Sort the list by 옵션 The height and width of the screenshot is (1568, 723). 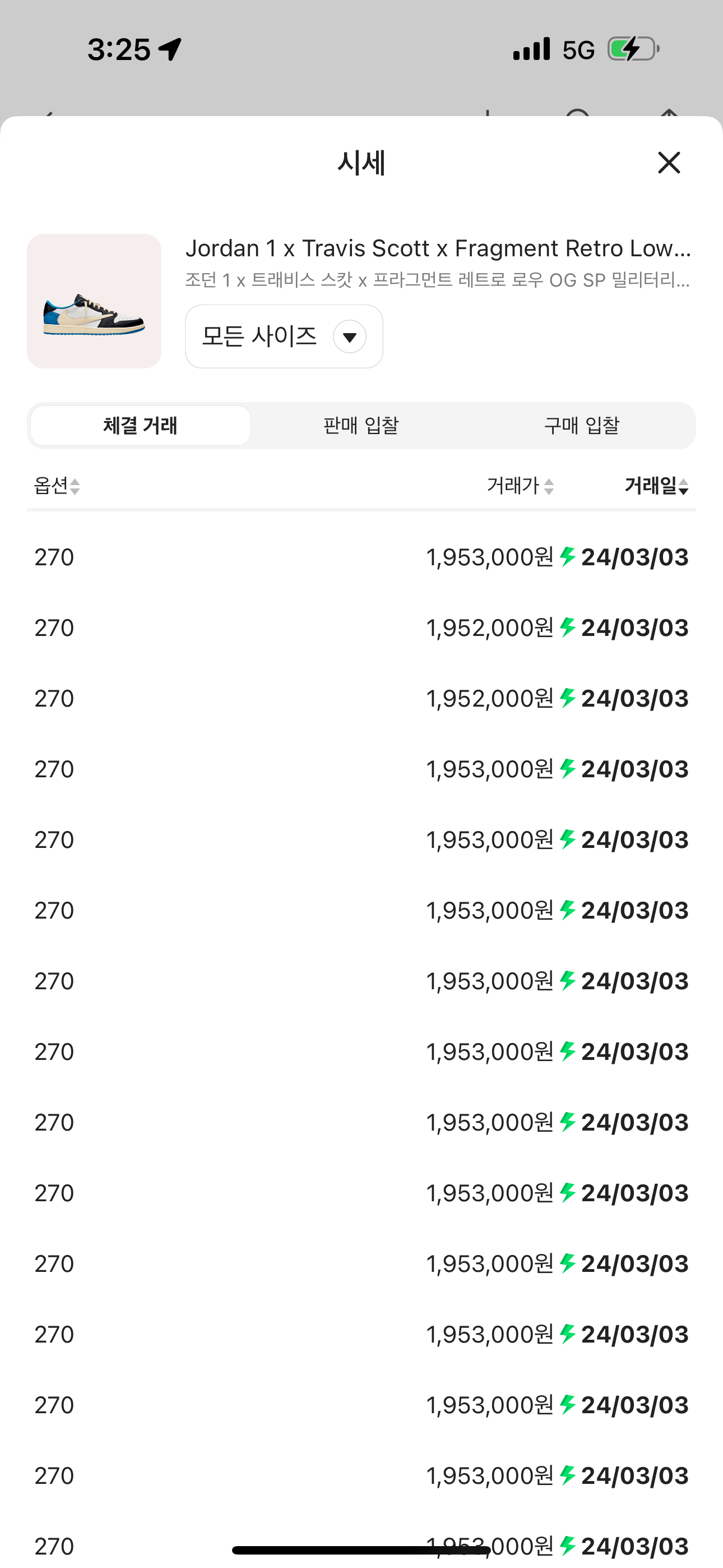click(57, 486)
